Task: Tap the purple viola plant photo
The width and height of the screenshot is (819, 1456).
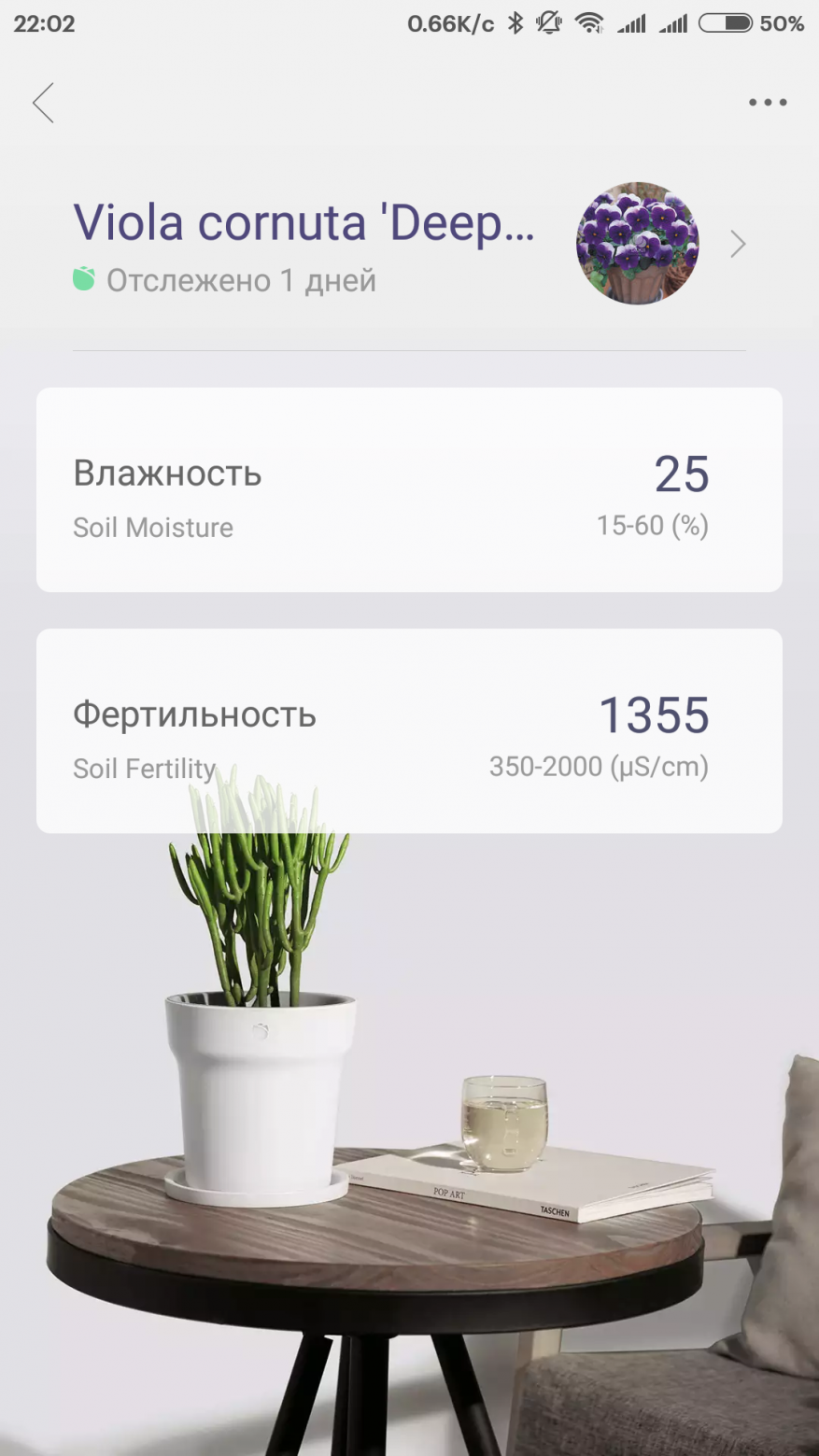Action: point(637,243)
